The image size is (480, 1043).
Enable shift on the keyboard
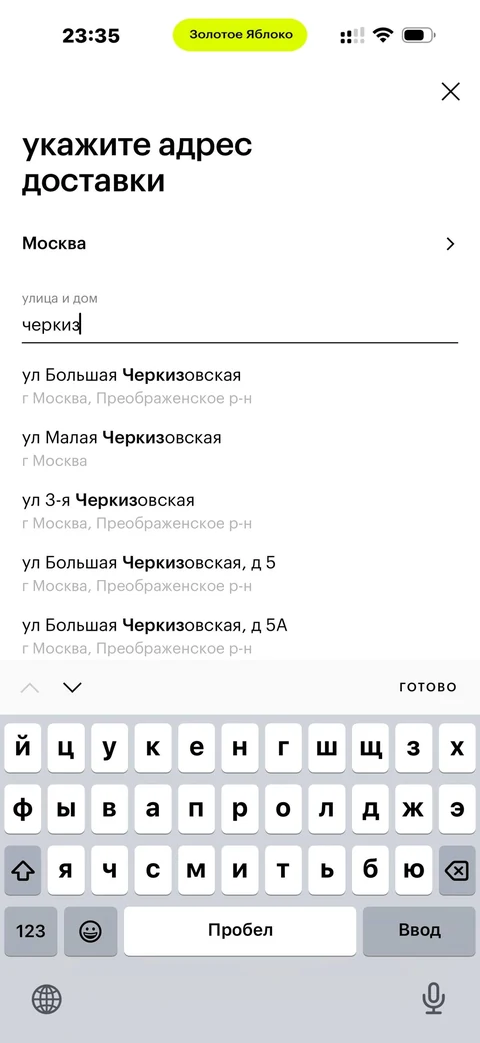click(x=23, y=870)
